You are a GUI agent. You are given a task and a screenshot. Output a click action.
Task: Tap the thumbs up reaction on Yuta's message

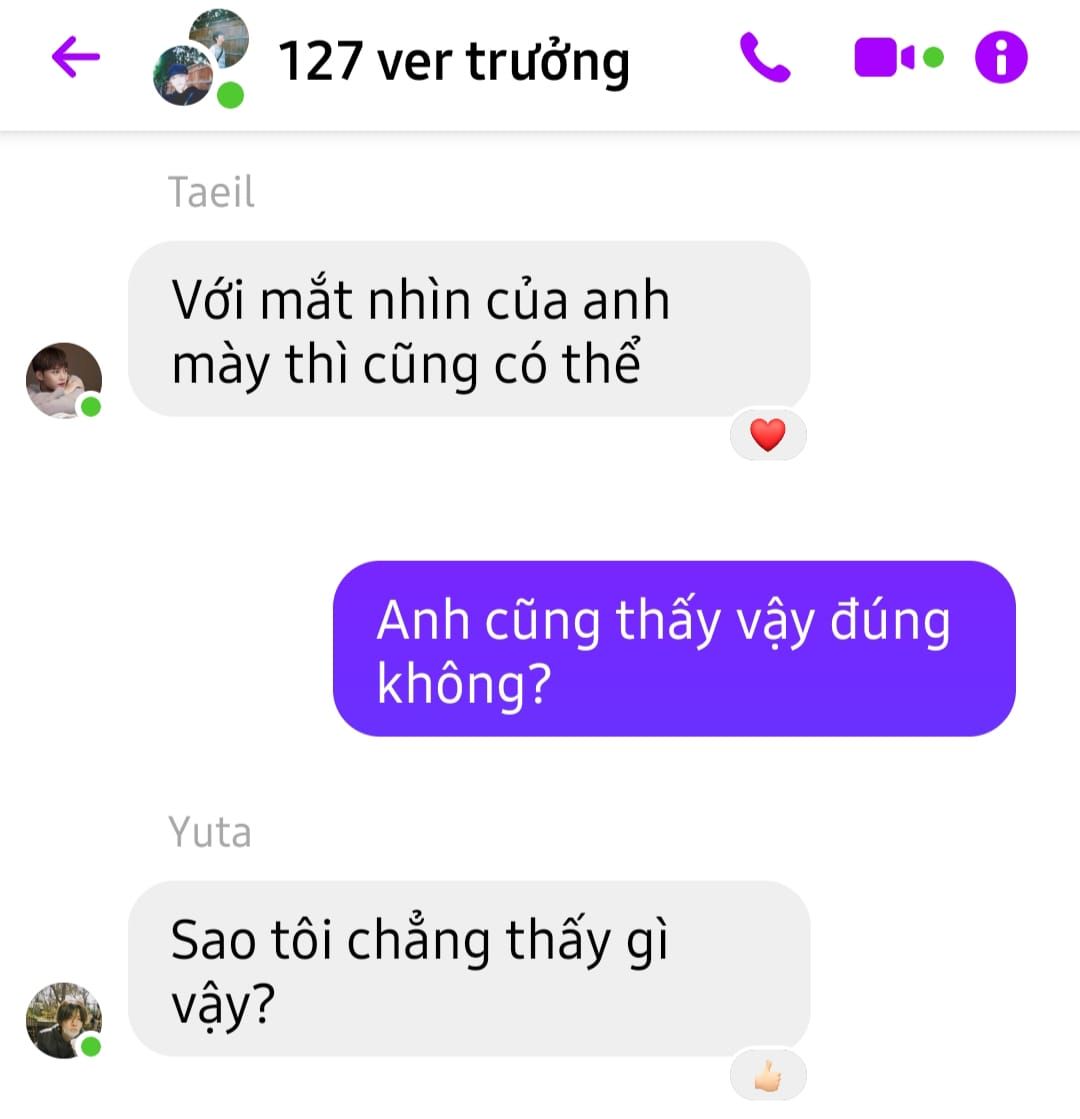[767, 1076]
